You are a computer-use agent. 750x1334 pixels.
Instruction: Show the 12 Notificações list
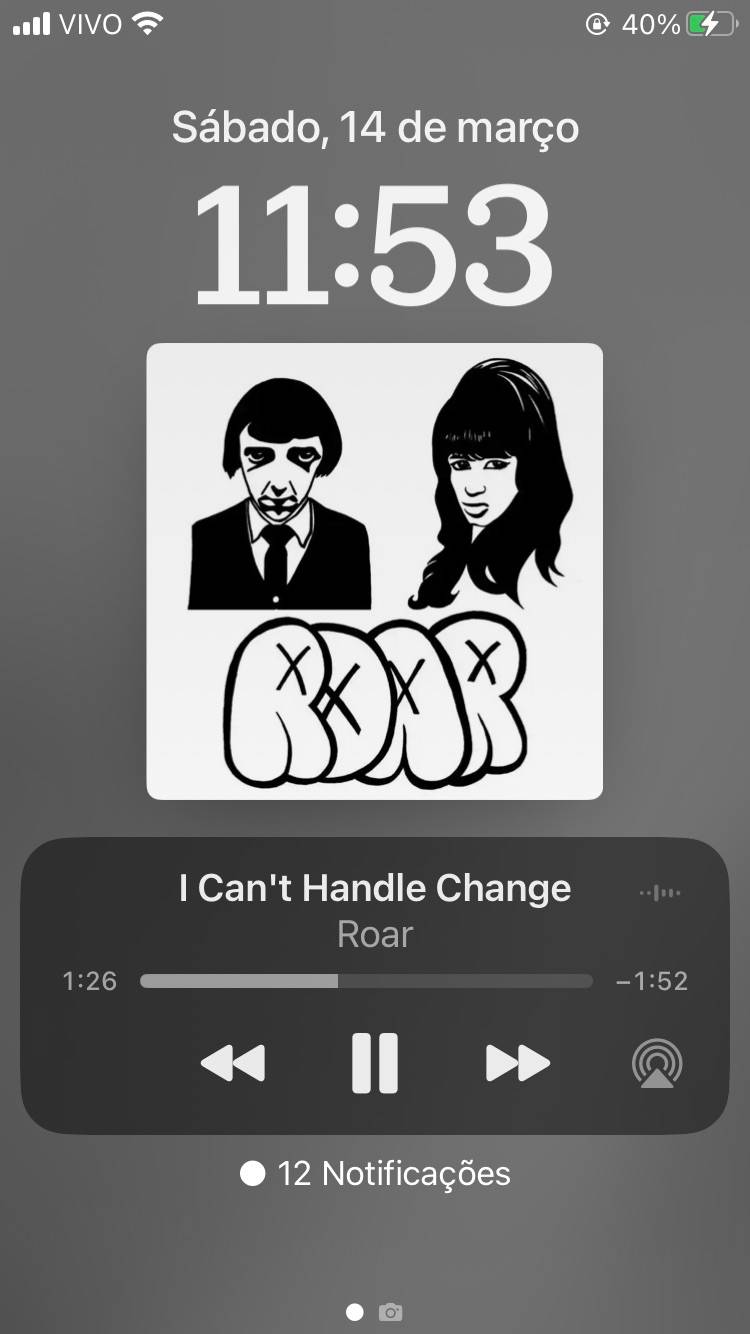[x=375, y=1173]
